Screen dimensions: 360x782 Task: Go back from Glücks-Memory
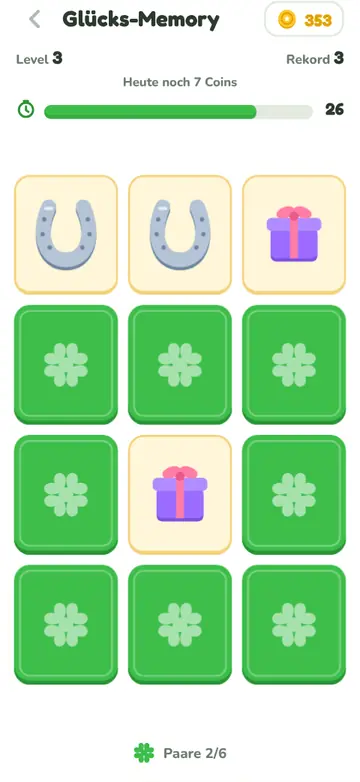coord(35,19)
